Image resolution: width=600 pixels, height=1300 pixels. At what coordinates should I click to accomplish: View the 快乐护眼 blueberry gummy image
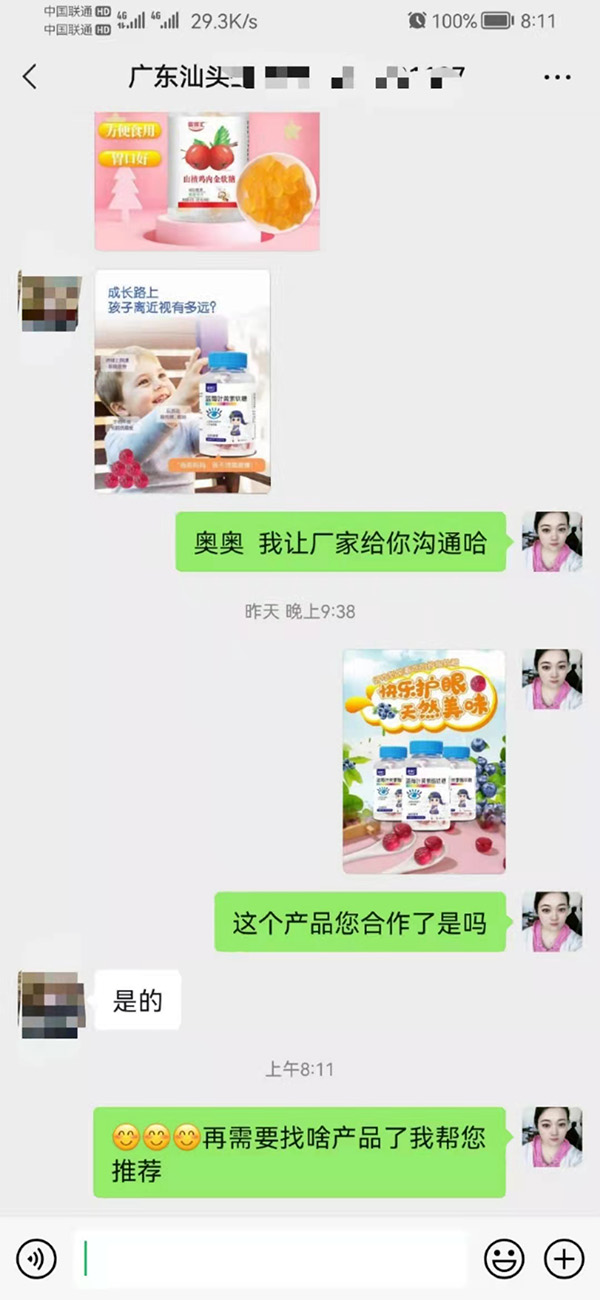point(424,761)
